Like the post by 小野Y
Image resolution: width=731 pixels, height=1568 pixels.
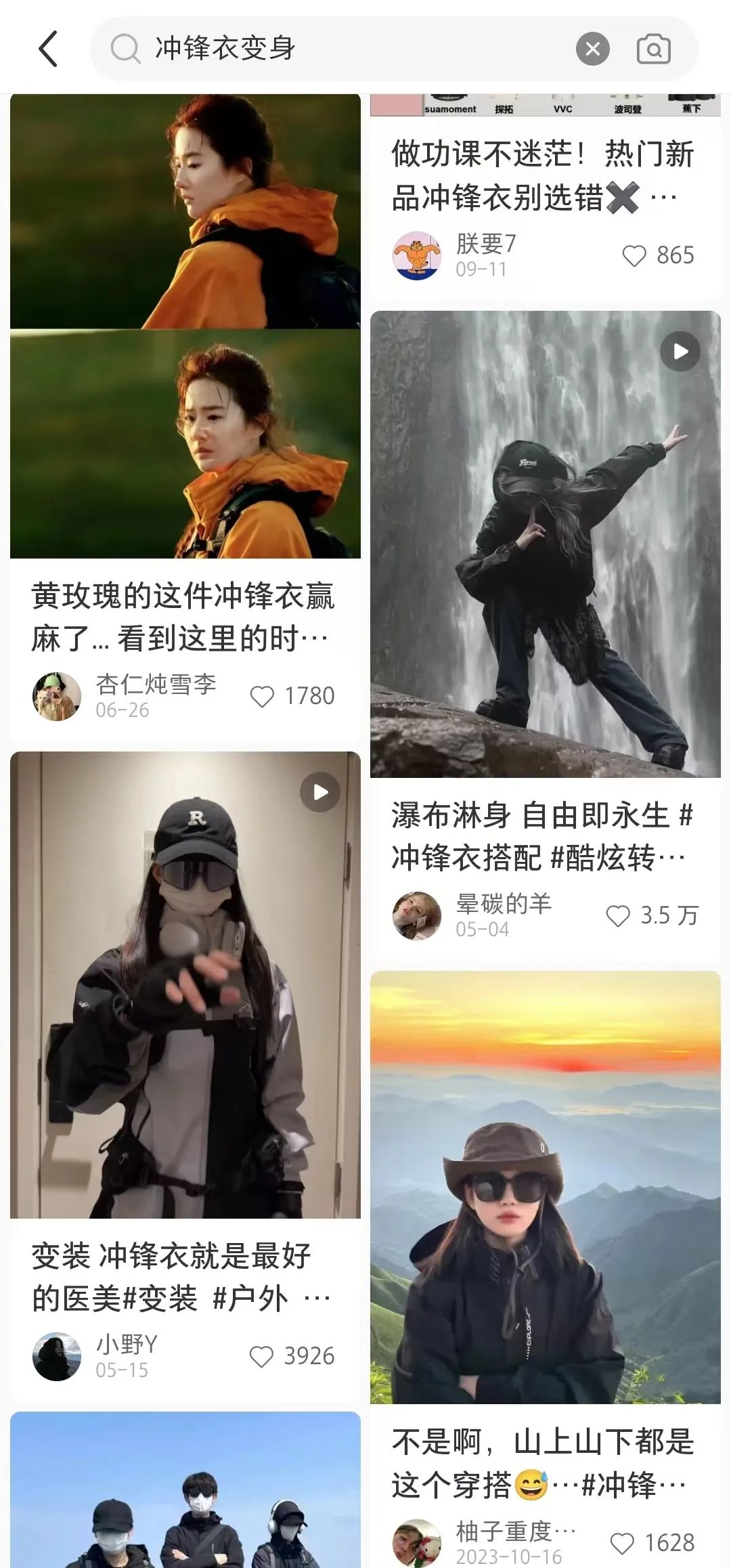[262, 1356]
